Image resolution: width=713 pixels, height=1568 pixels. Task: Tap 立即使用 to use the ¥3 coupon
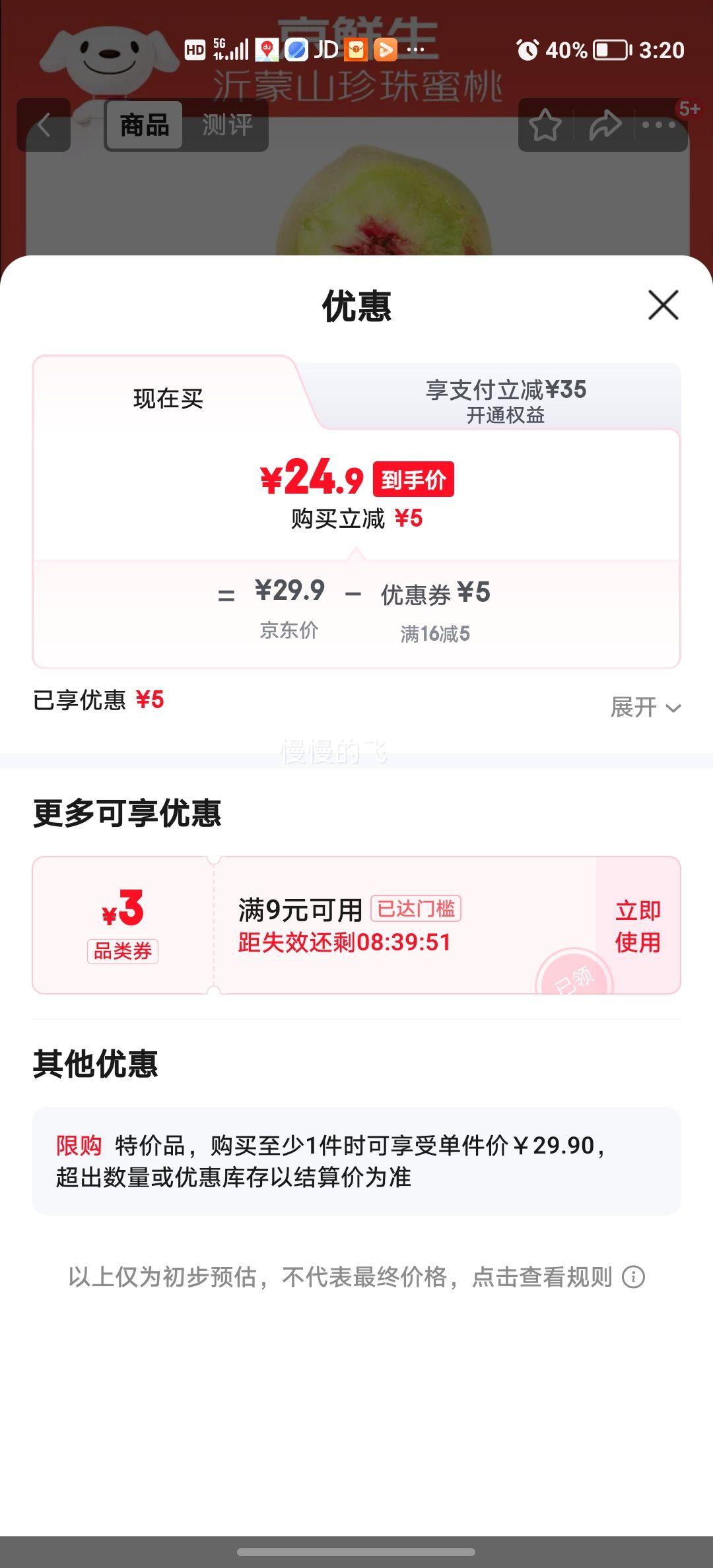[636, 926]
